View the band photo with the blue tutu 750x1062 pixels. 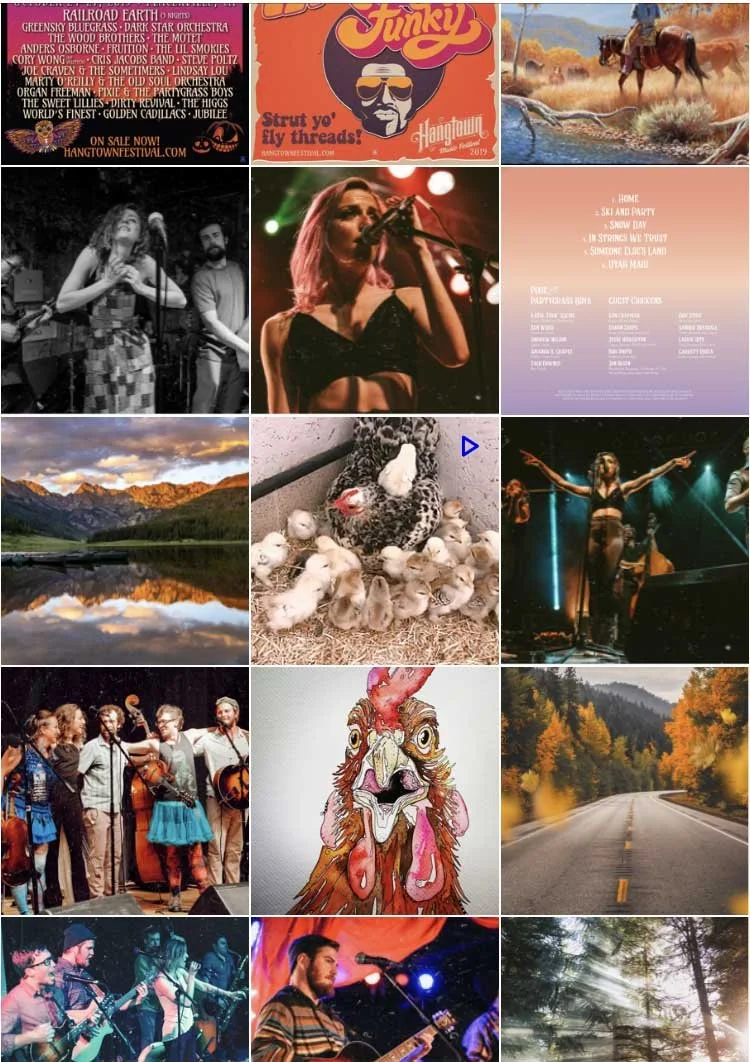point(124,790)
